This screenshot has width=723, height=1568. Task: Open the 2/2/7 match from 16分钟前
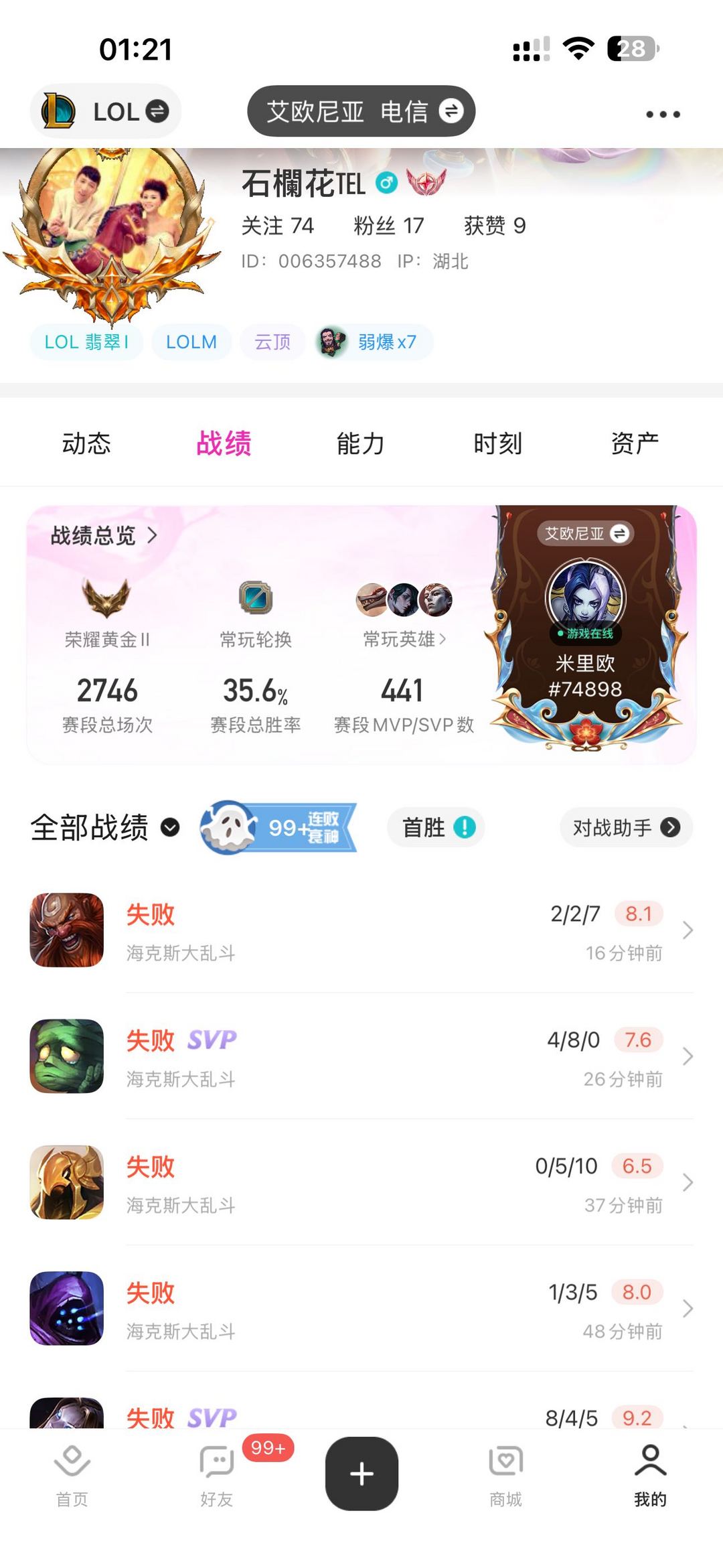point(361,930)
